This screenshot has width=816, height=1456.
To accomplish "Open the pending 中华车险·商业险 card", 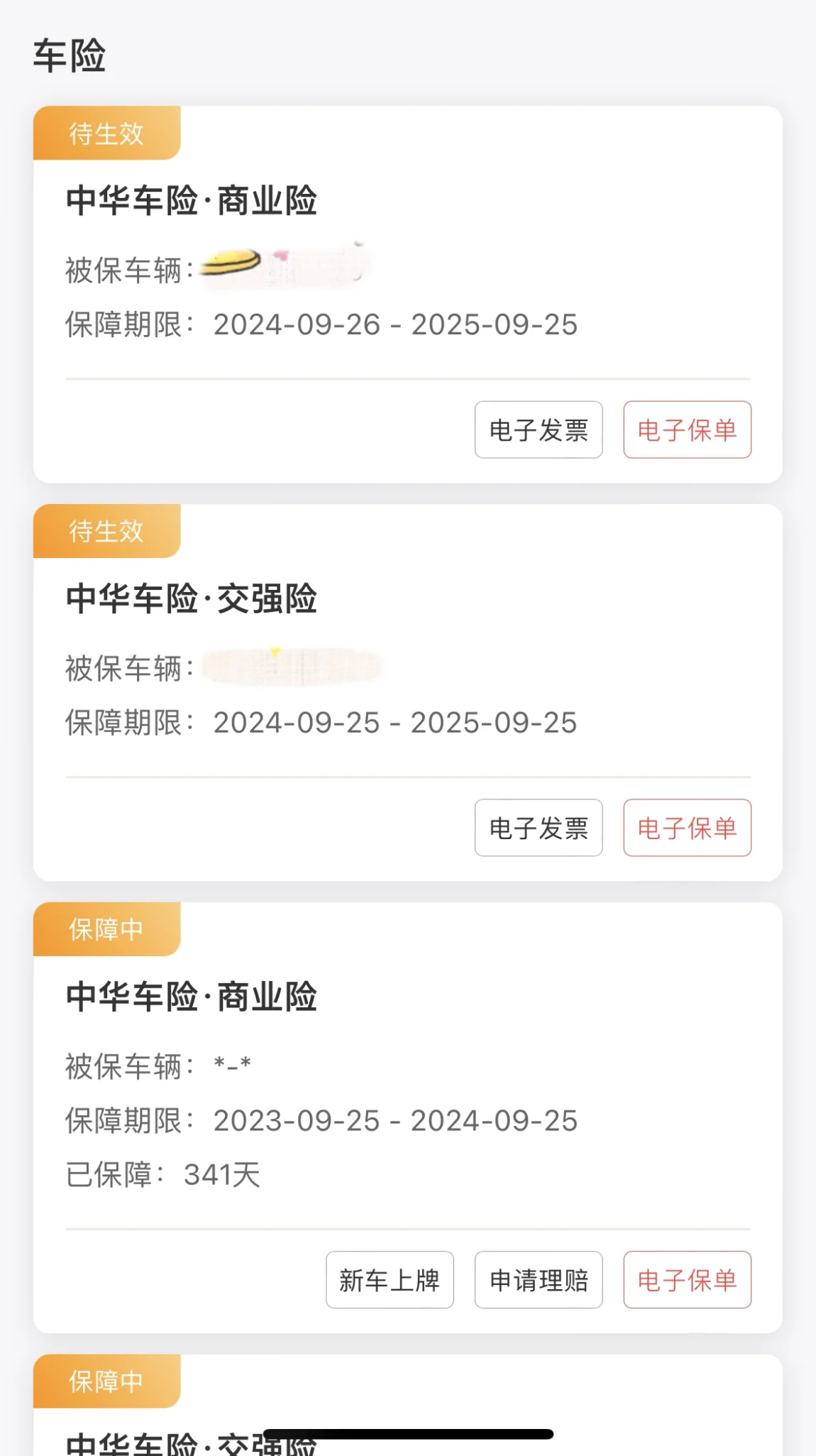I will pyautogui.click(x=408, y=295).
